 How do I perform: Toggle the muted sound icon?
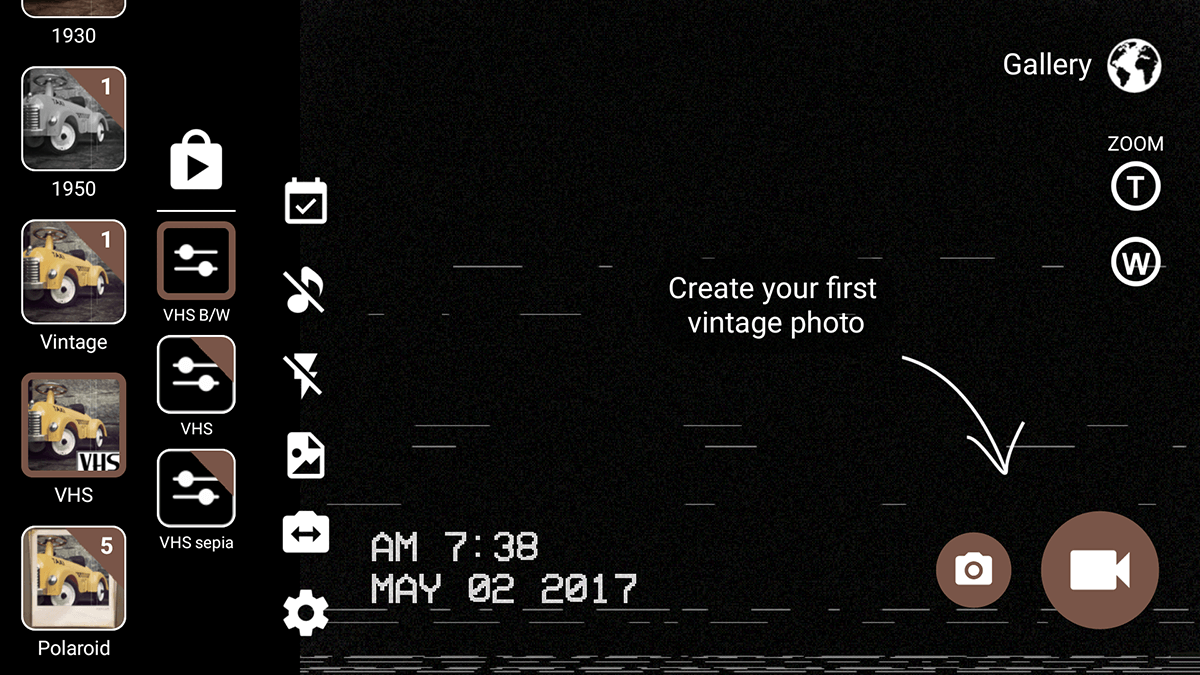[305, 290]
